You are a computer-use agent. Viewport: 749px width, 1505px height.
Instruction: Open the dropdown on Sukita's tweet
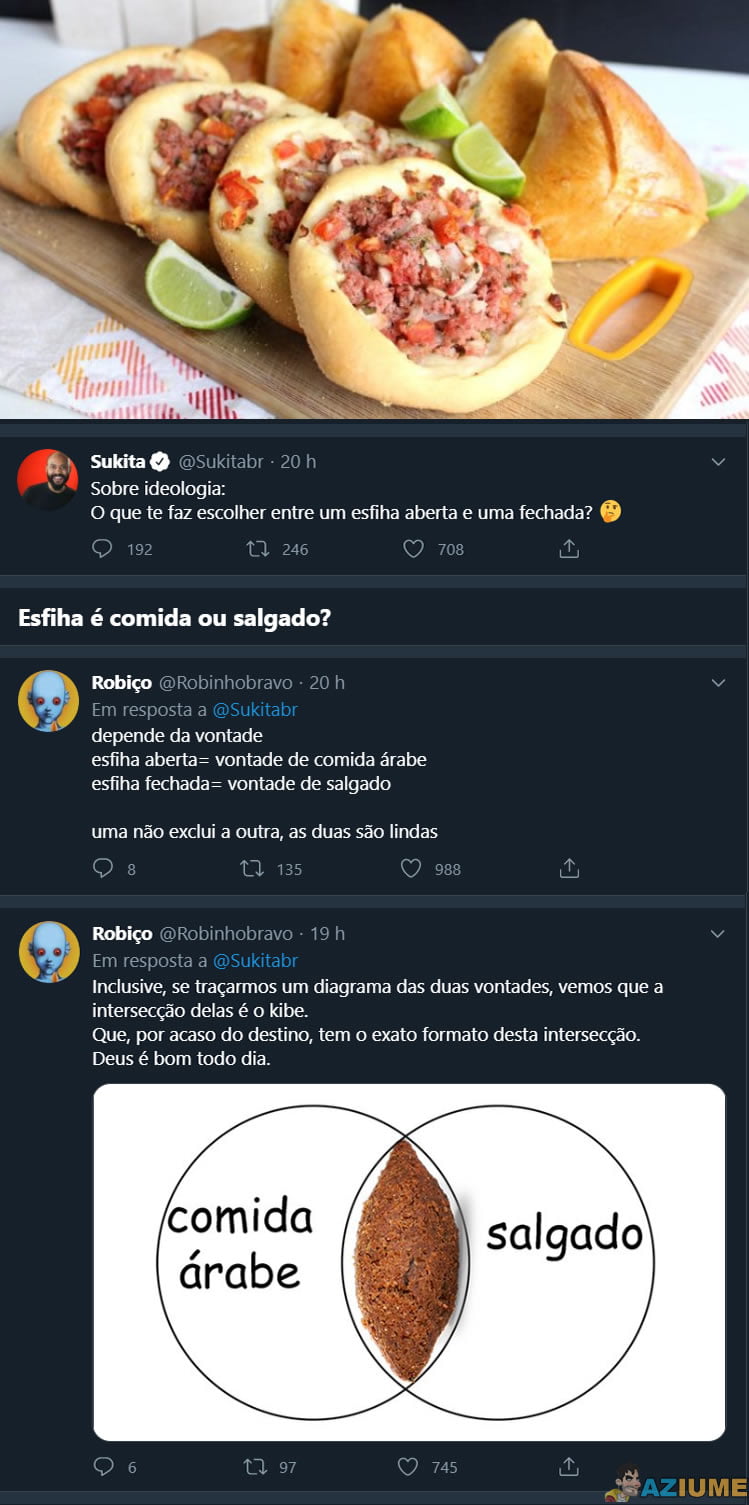pos(718,461)
